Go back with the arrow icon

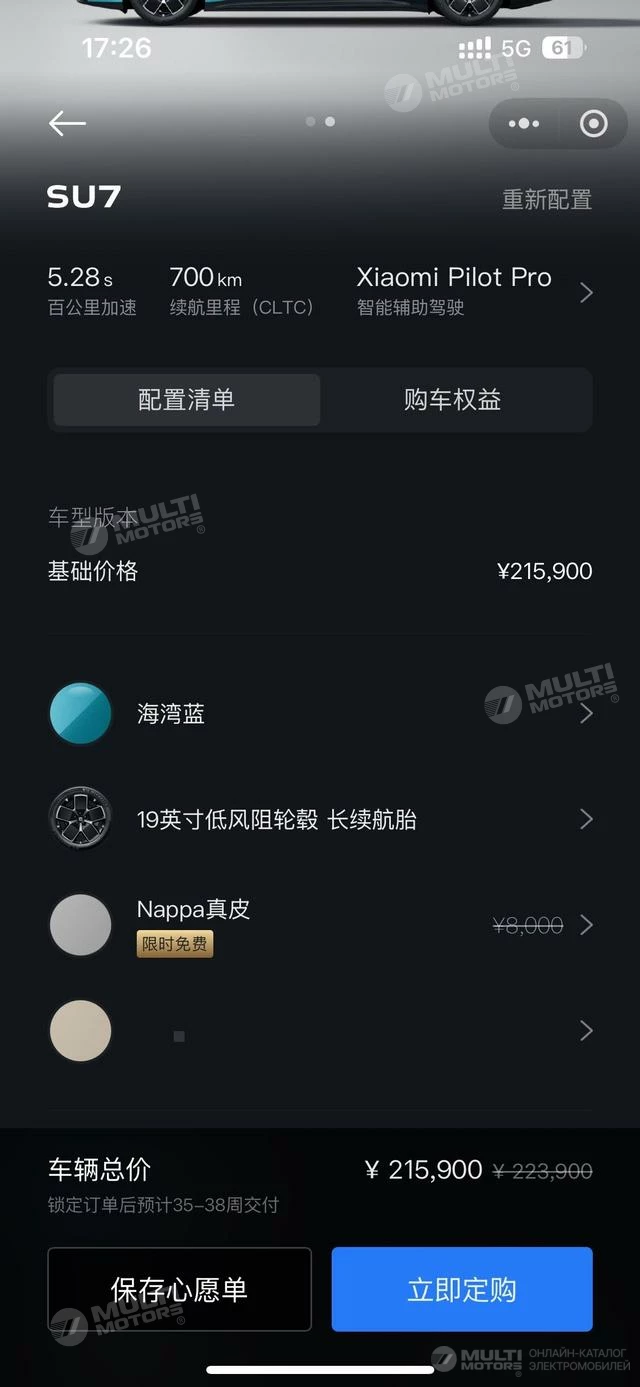(67, 123)
